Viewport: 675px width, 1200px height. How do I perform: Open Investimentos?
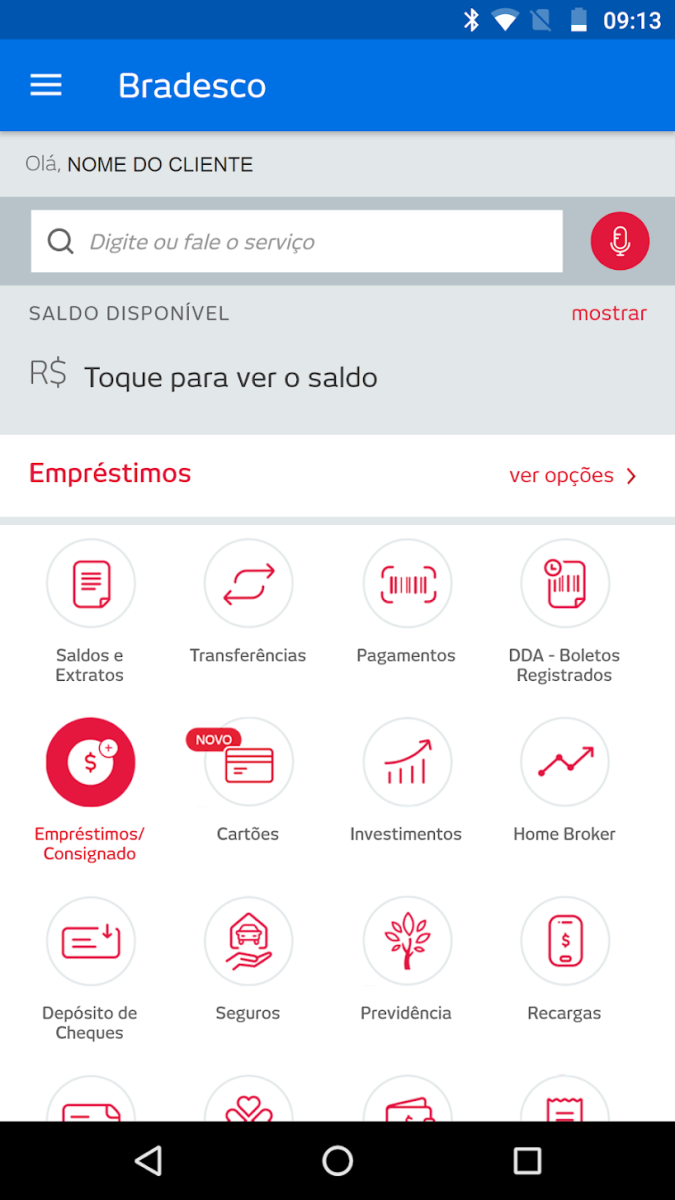(x=406, y=763)
